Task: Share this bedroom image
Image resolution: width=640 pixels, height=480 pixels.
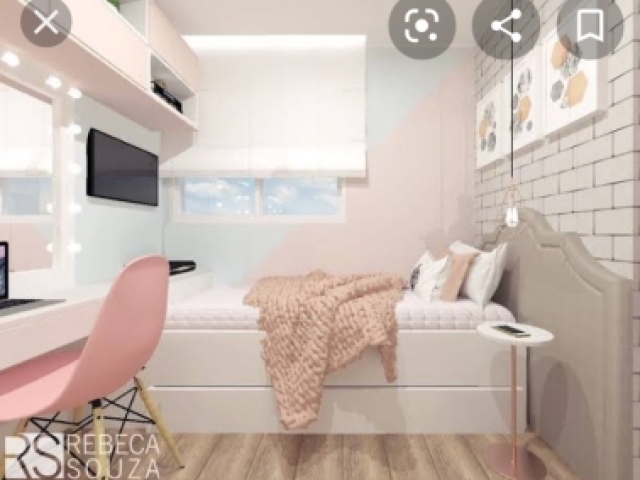Action: (x=506, y=25)
